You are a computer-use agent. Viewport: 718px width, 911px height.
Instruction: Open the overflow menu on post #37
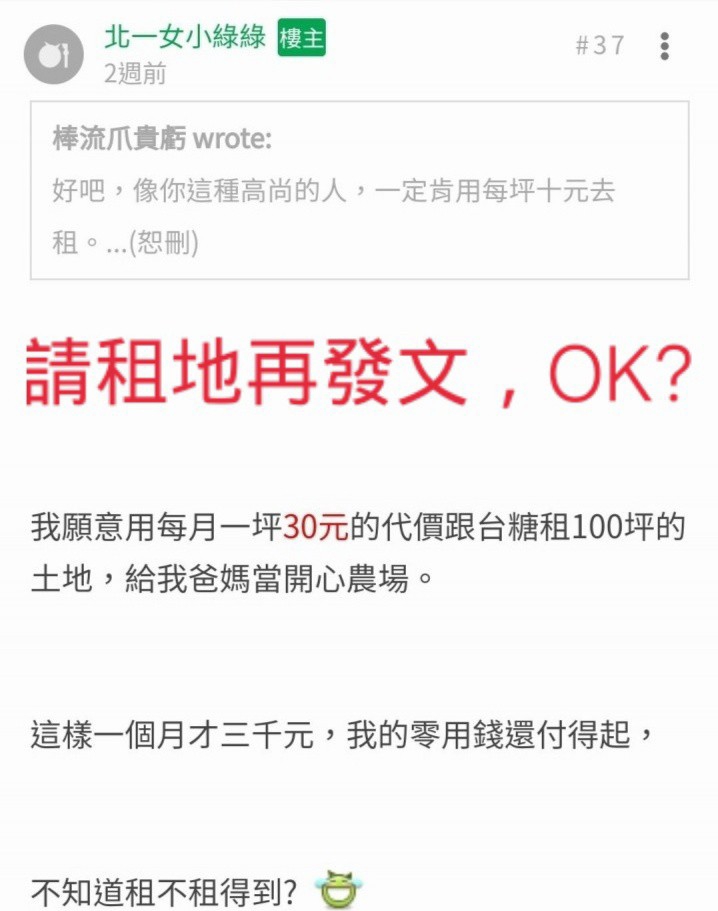[665, 46]
